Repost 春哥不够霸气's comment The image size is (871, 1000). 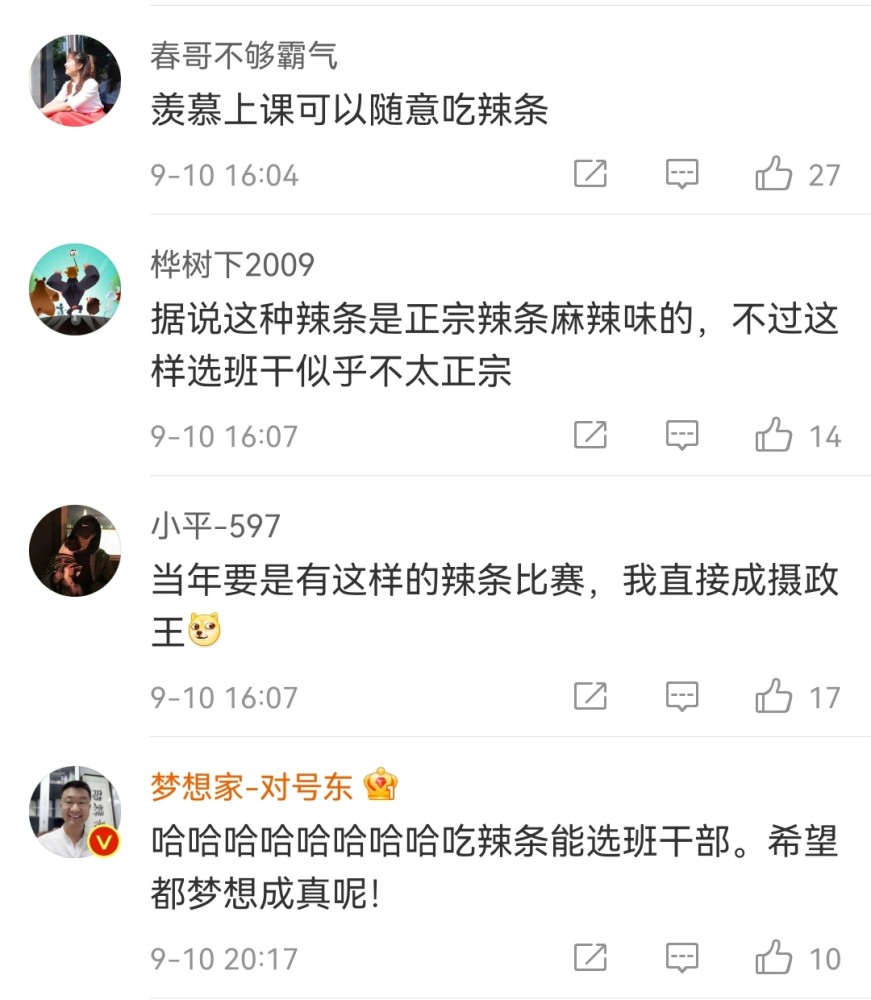[x=591, y=175]
